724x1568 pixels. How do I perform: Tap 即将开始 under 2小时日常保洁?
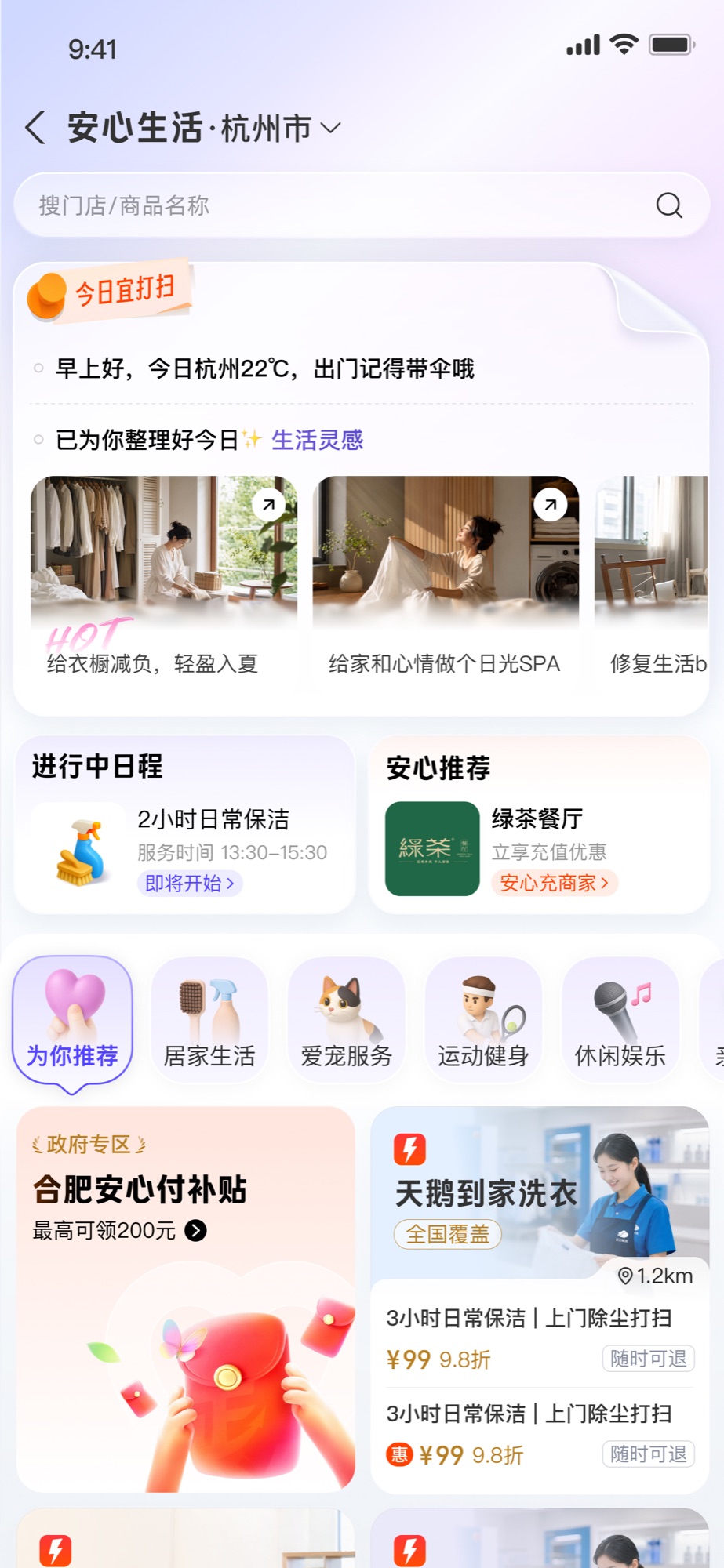pos(190,884)
